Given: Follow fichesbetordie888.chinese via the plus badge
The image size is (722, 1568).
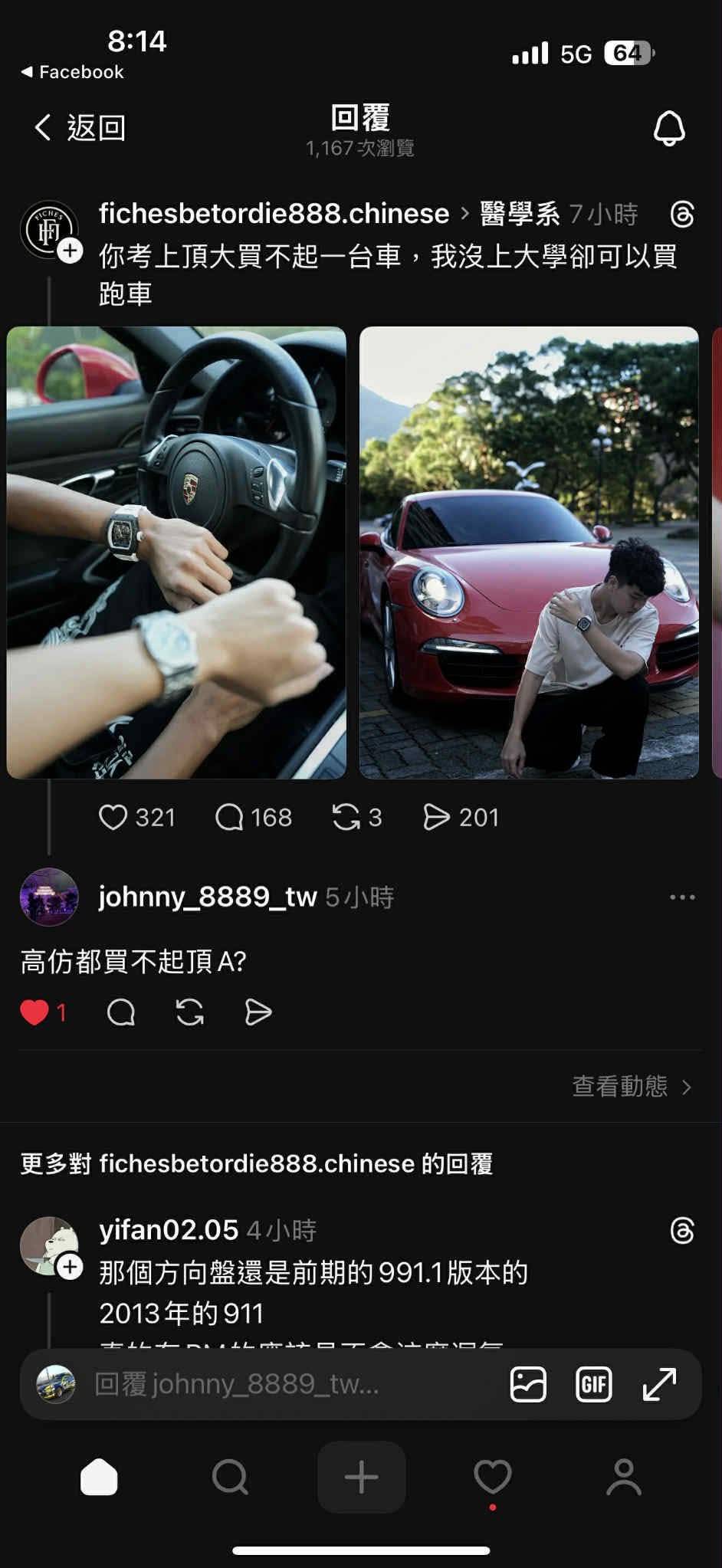Looking at the screenshot, I should tap(71, 250).
